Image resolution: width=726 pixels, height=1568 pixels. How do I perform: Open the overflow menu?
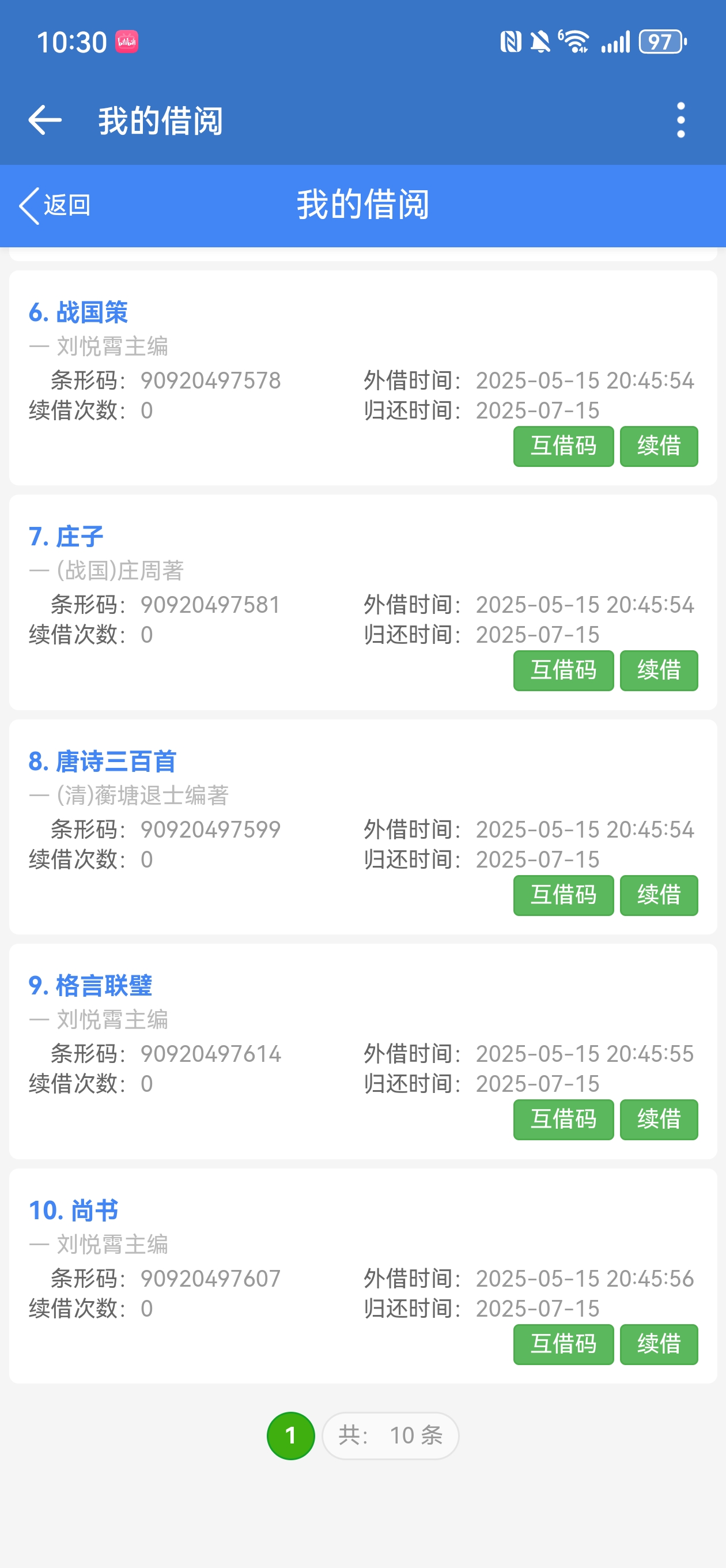[680, 120]
